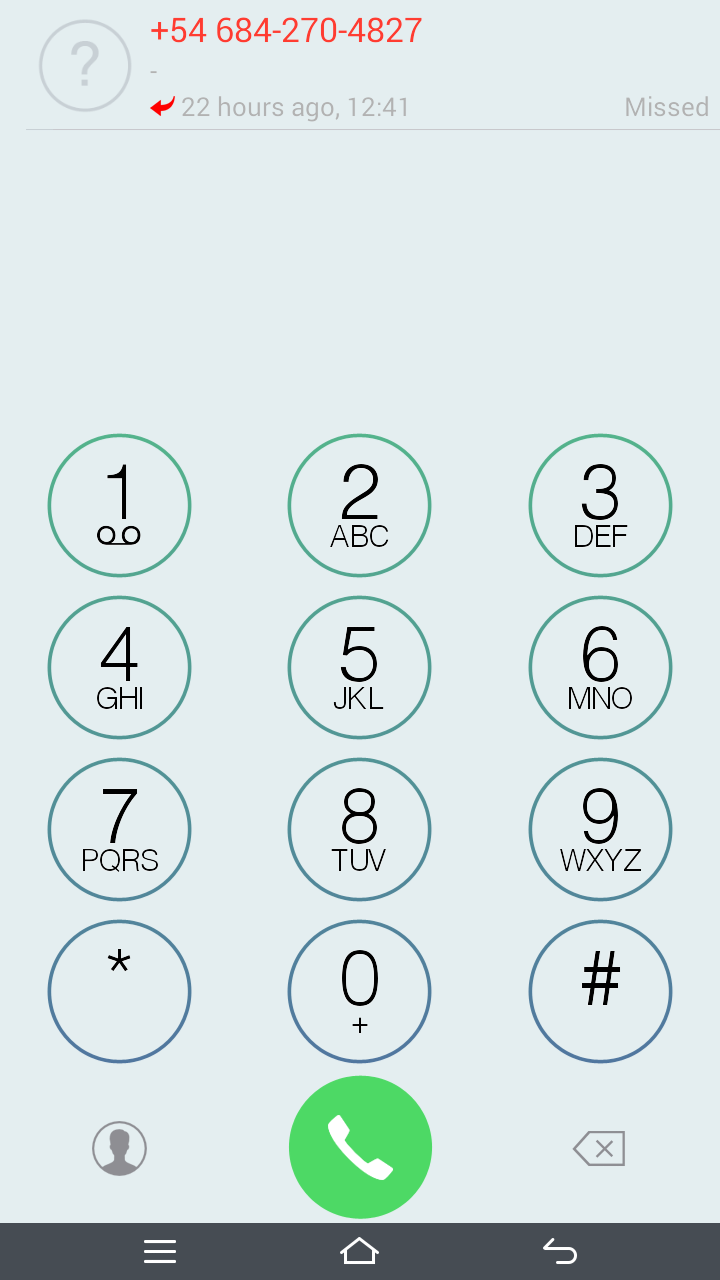The width and height of the screenshot is (720, 1280).
Task: Enter digit 5 JKL
Action: point(359,667)
